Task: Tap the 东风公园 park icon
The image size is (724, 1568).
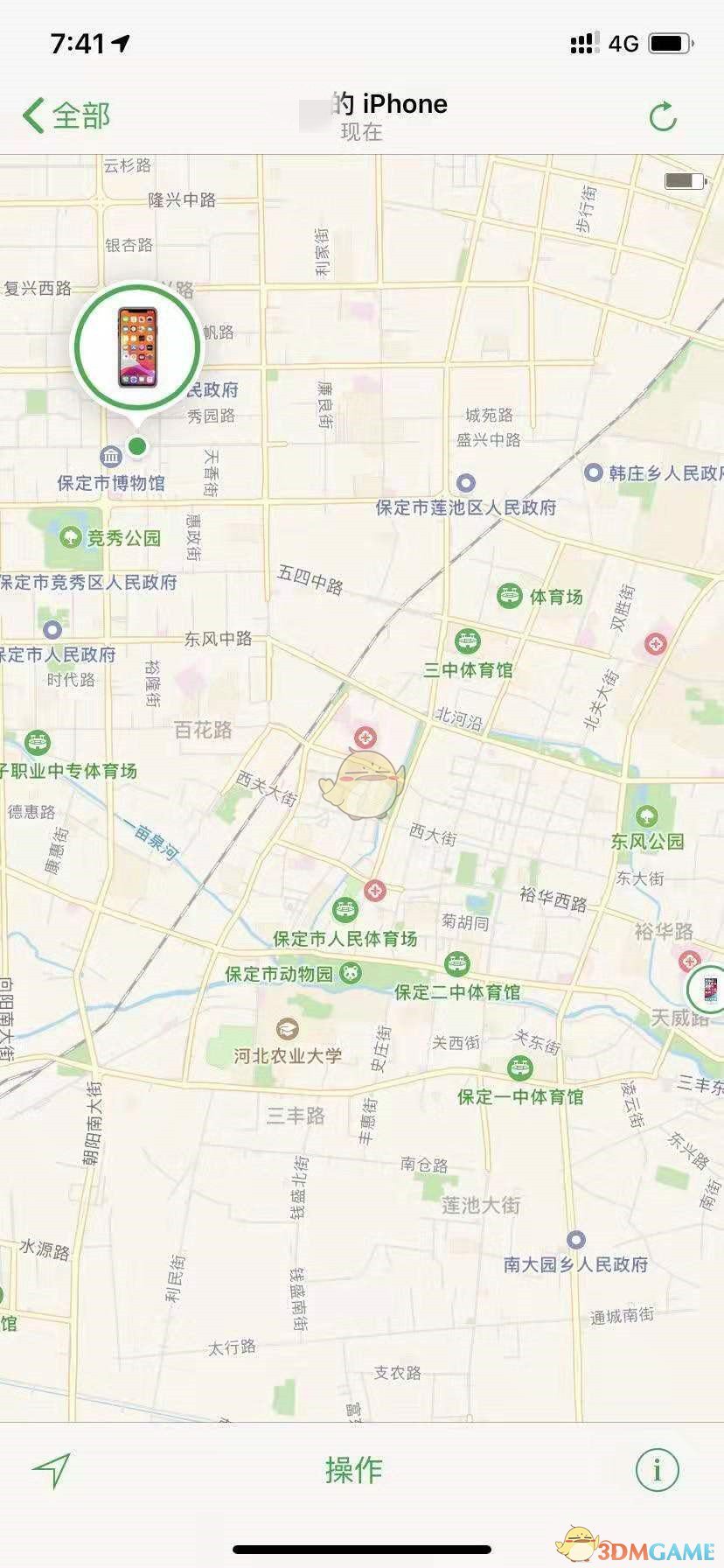Action: tap(644, 815)
